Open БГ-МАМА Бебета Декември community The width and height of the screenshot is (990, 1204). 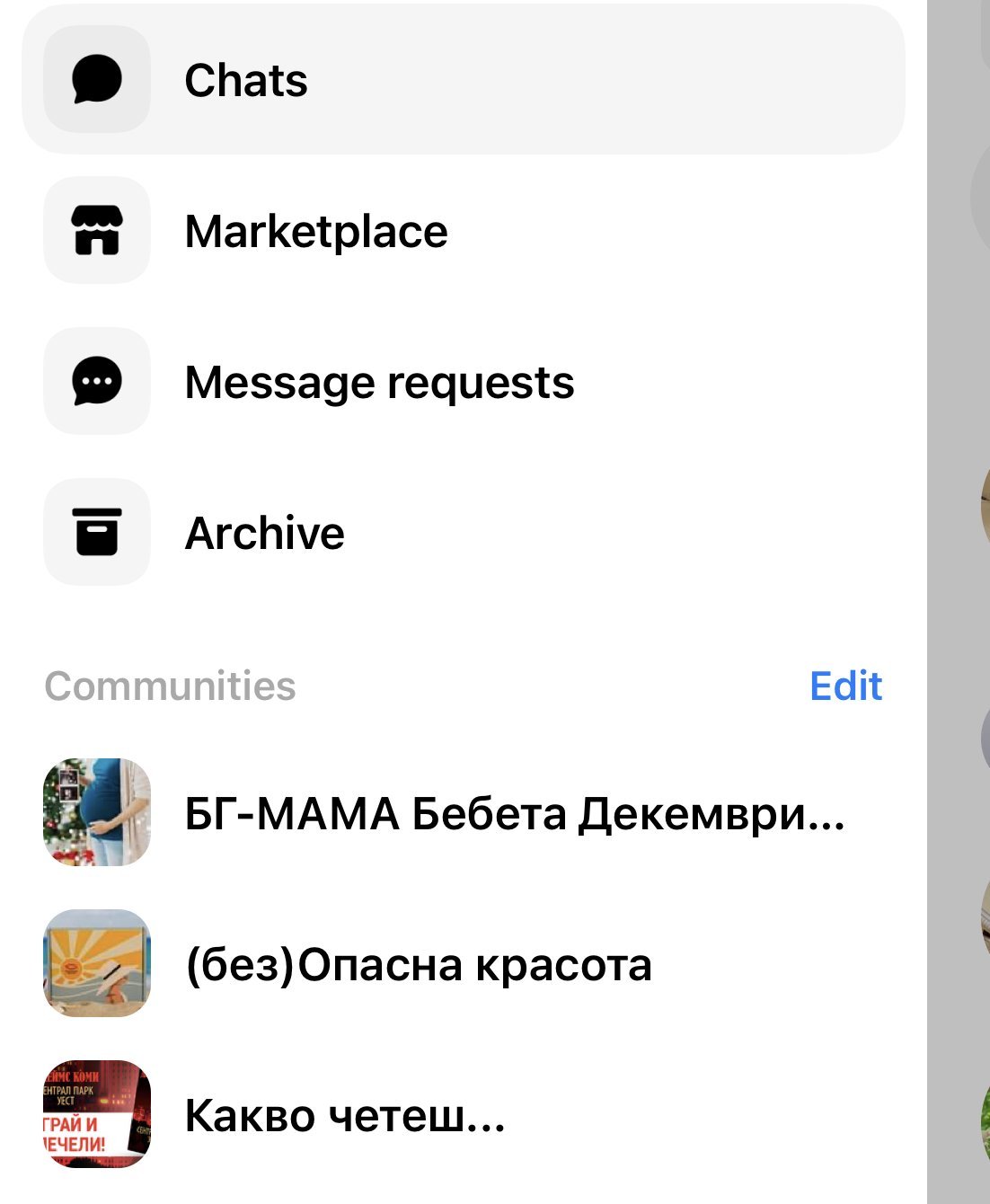point(513,814)
